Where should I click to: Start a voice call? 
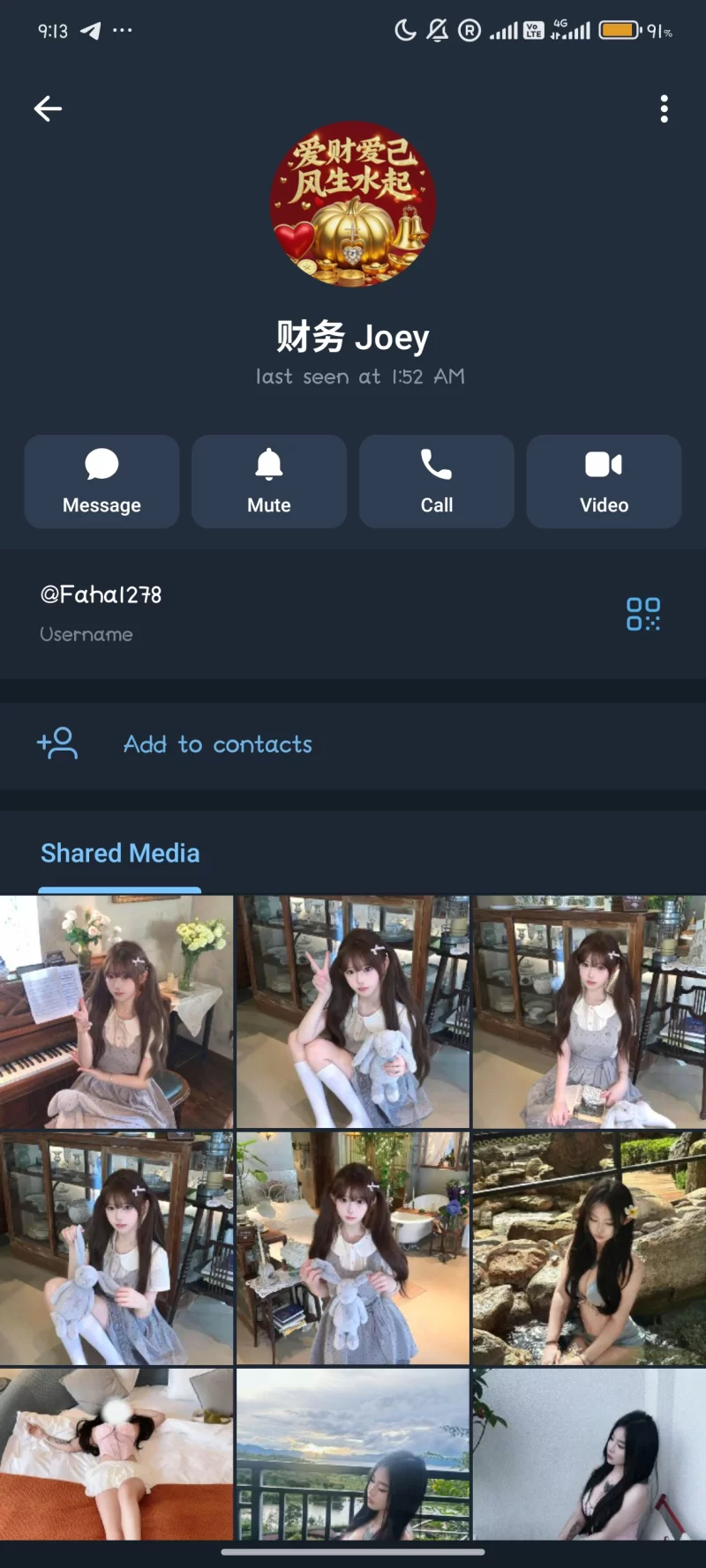pyautogui.click(x=436, y=482)
